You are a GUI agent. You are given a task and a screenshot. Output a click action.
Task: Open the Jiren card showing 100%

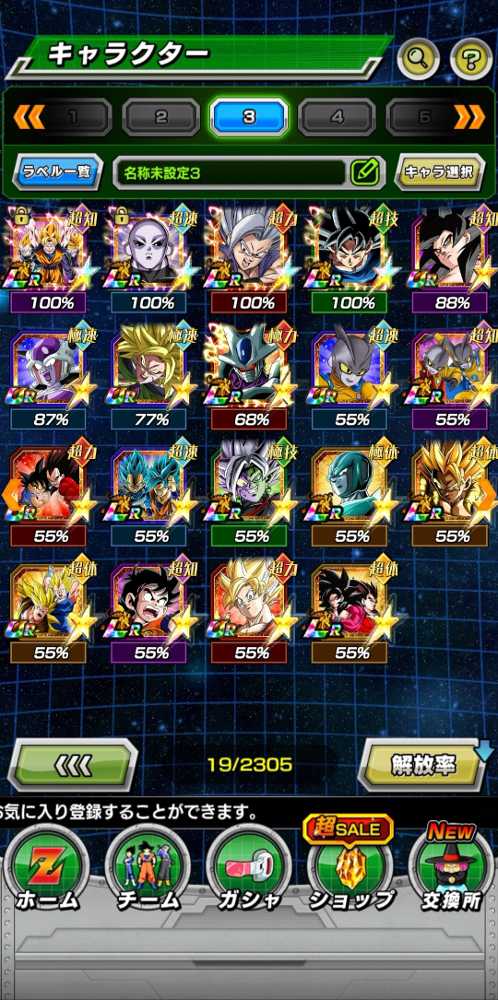point(149,259)
